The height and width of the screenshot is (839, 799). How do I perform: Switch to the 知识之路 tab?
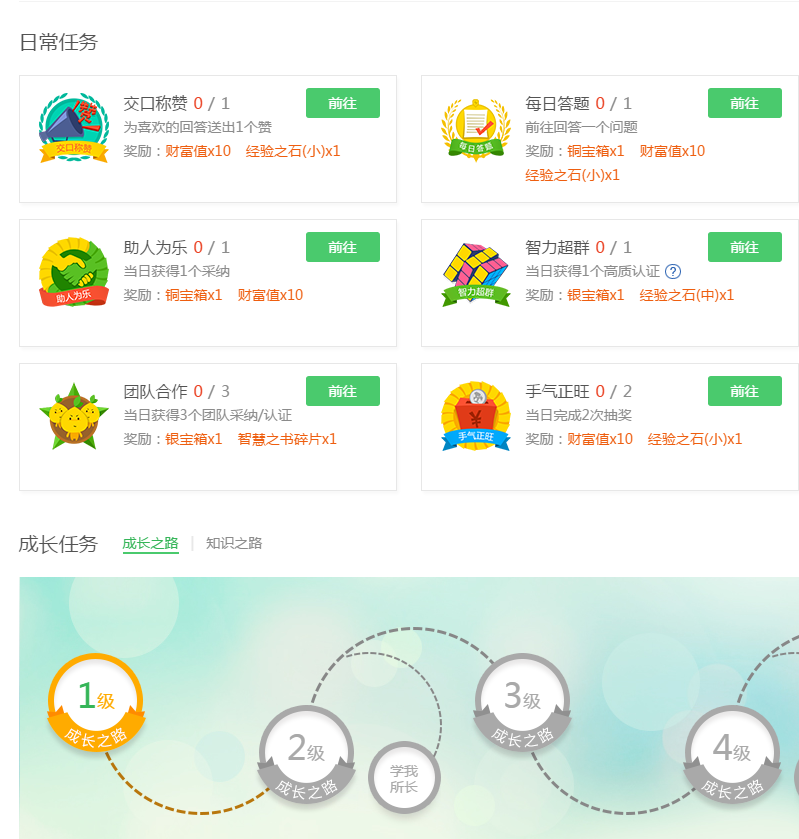click(234, 543)
